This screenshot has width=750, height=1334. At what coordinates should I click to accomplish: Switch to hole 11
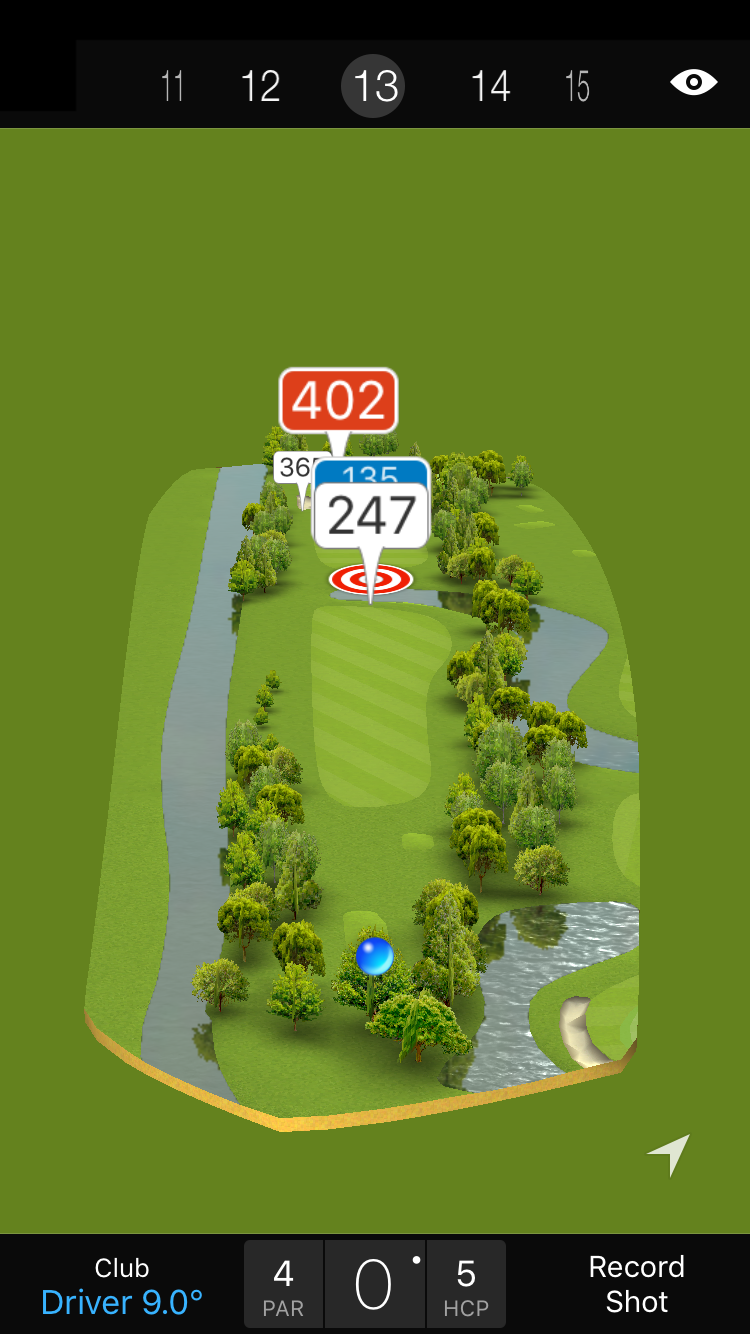pyautogui.click(x=173, y=86)
